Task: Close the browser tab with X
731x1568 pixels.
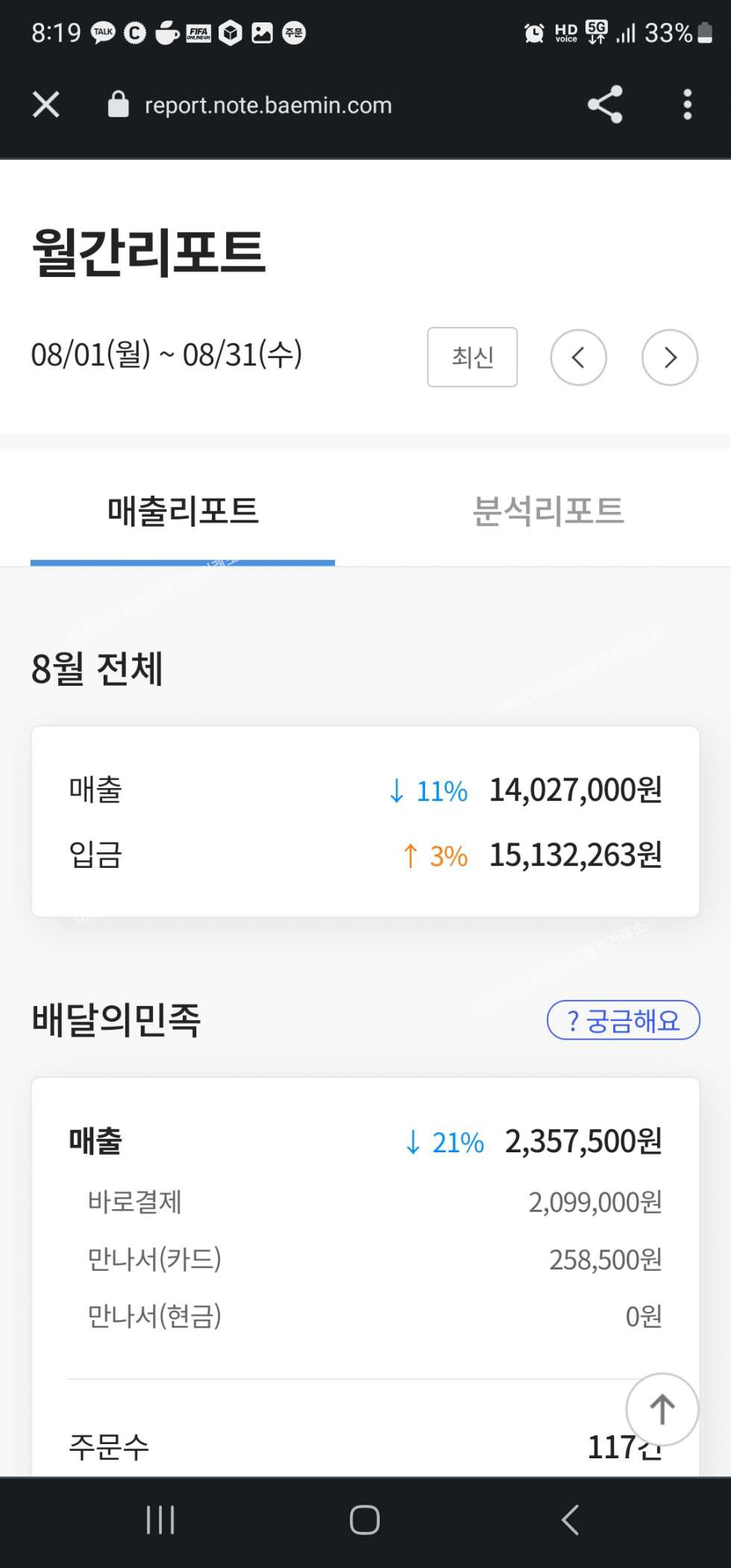Action: (46, 104)
